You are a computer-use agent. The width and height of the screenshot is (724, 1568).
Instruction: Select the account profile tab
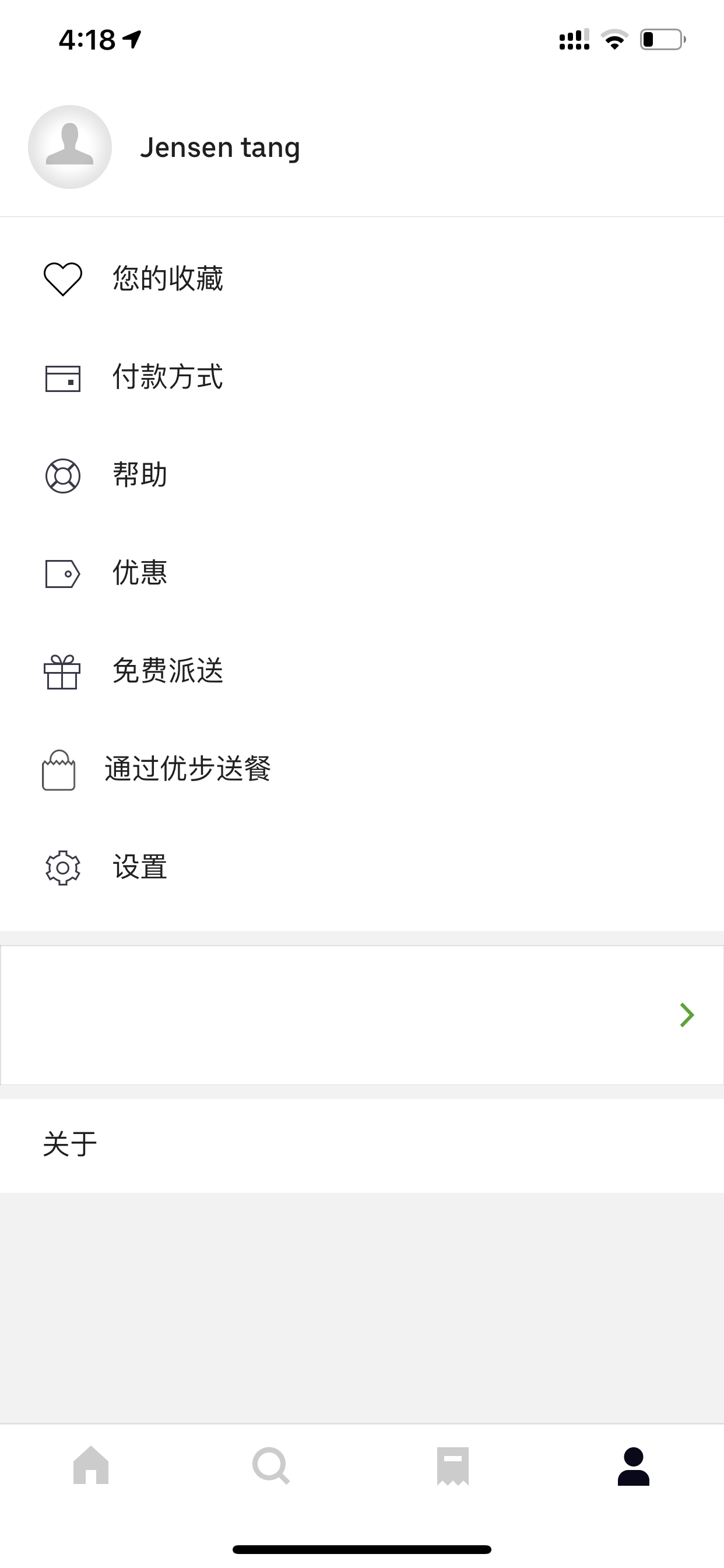coord(633,1466)
